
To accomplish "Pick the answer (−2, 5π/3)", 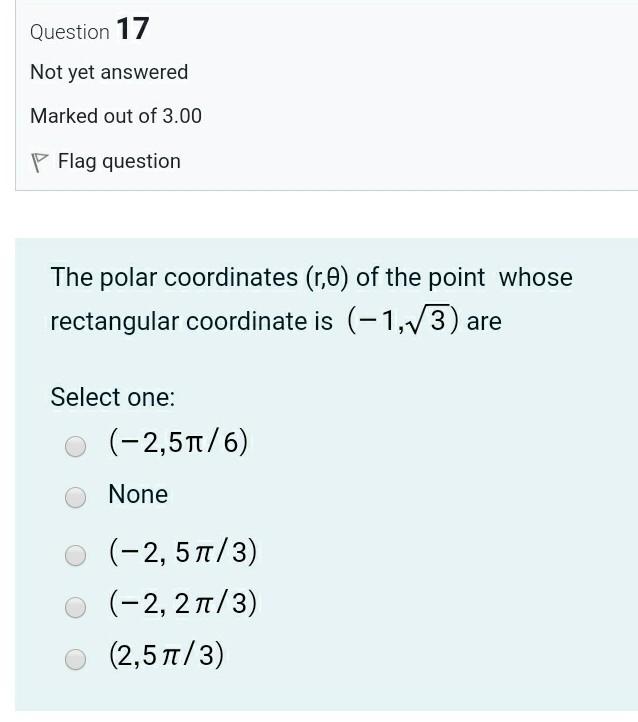I will click(x=76, y=555).
